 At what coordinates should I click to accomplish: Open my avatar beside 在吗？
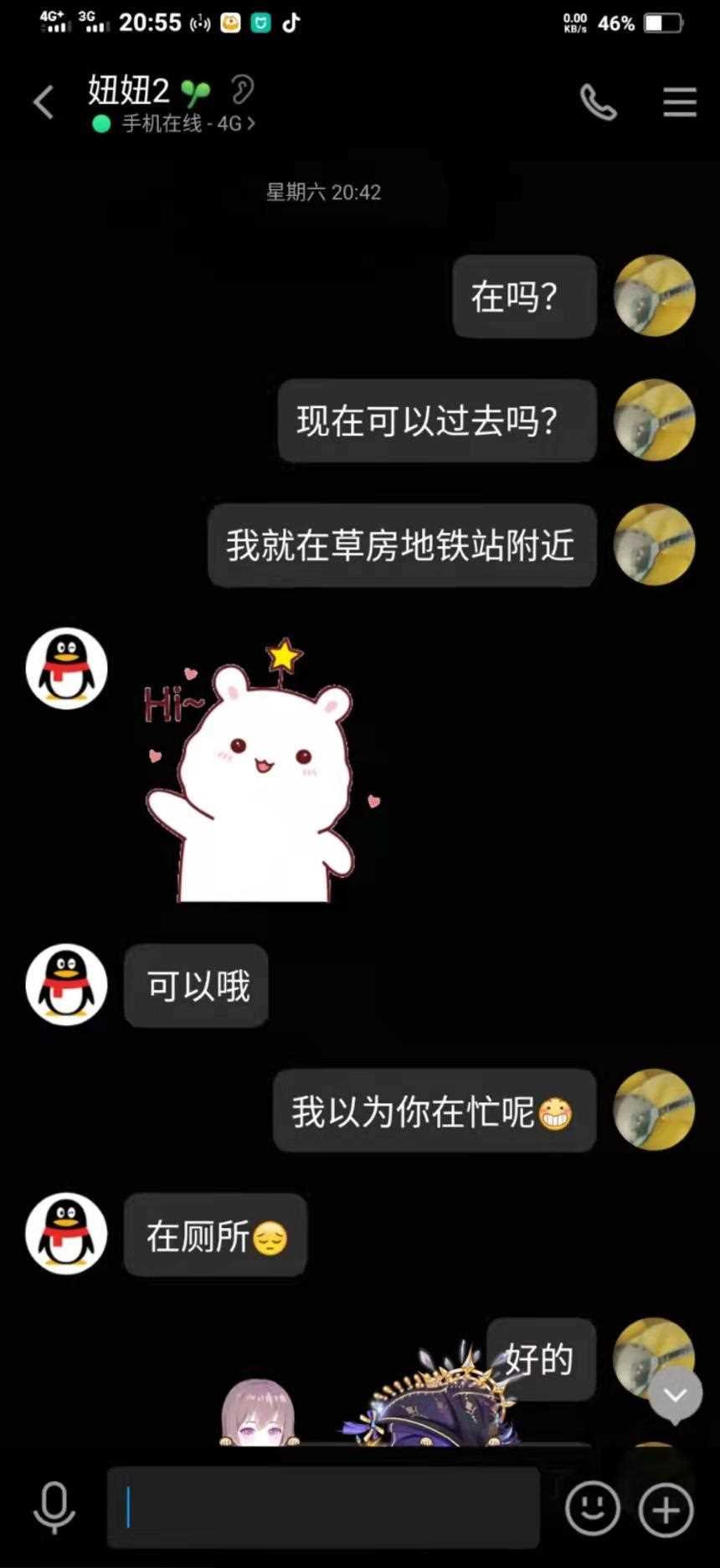click(x=655, y=296)
